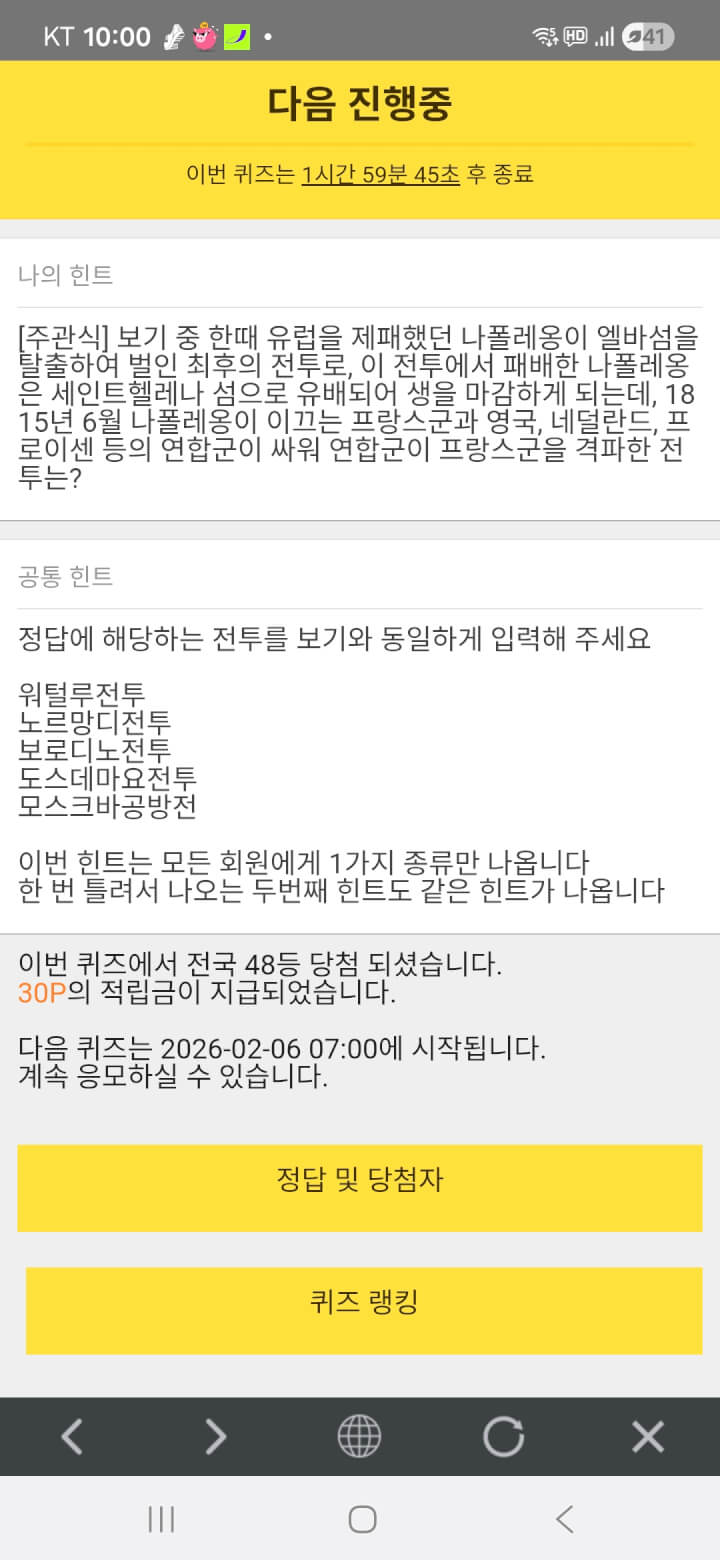Open recent apps from navigation bar
The image size is (720, 1560).
point(161,1520)
